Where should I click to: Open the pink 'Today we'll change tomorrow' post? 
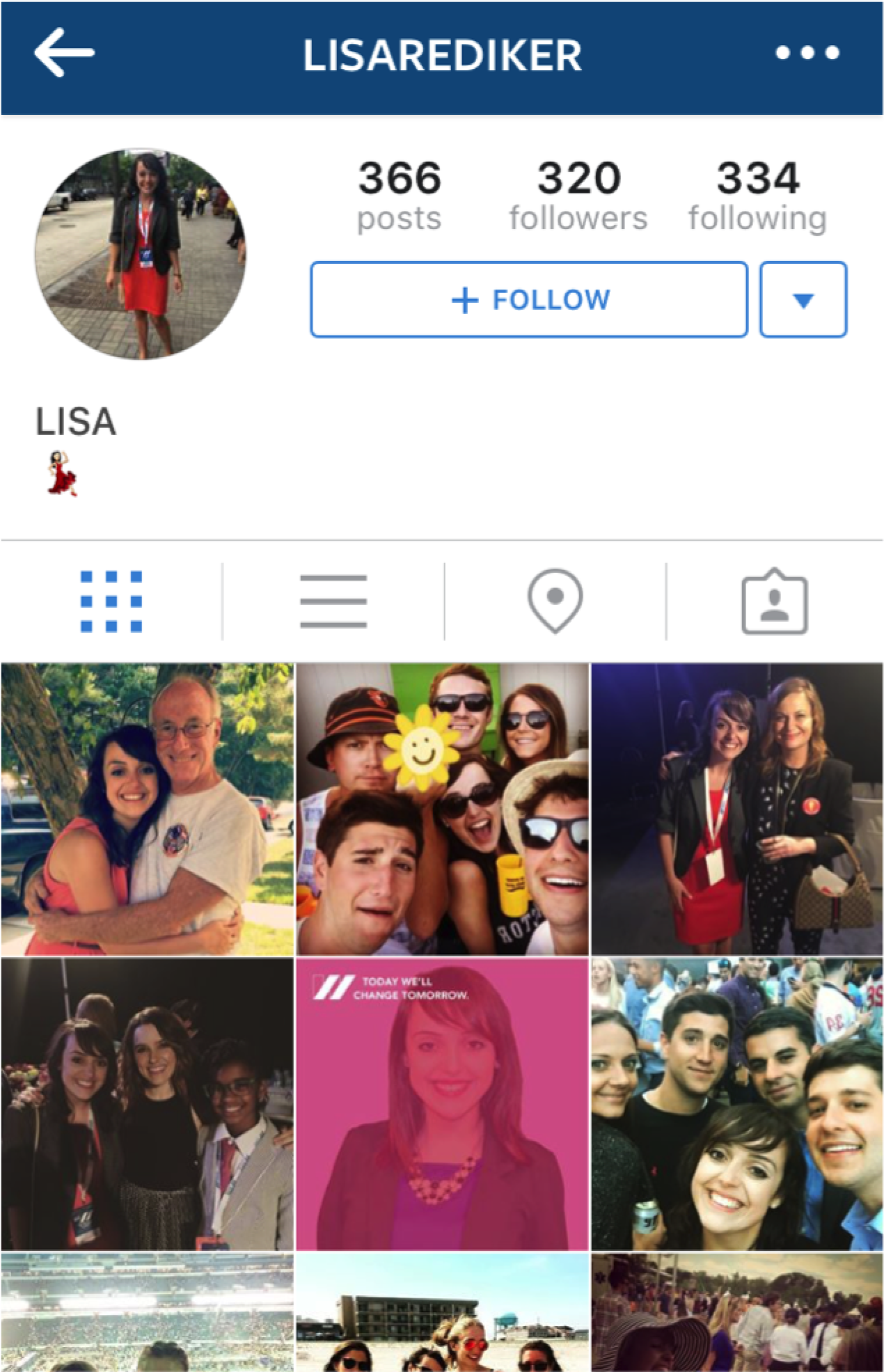(x=442, y=1104)
